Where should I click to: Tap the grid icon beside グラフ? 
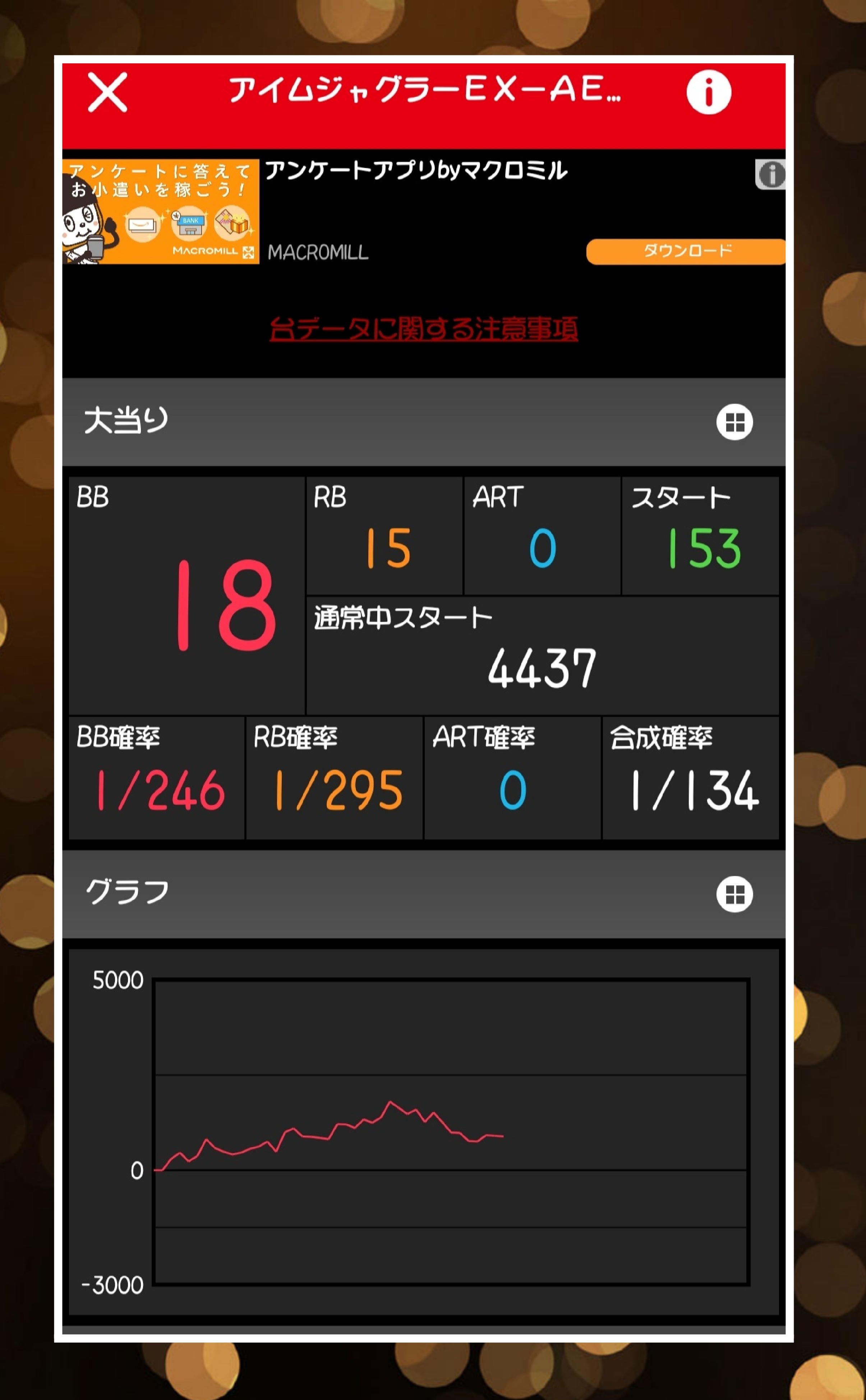pyautogui.click(x=734, y=894)
